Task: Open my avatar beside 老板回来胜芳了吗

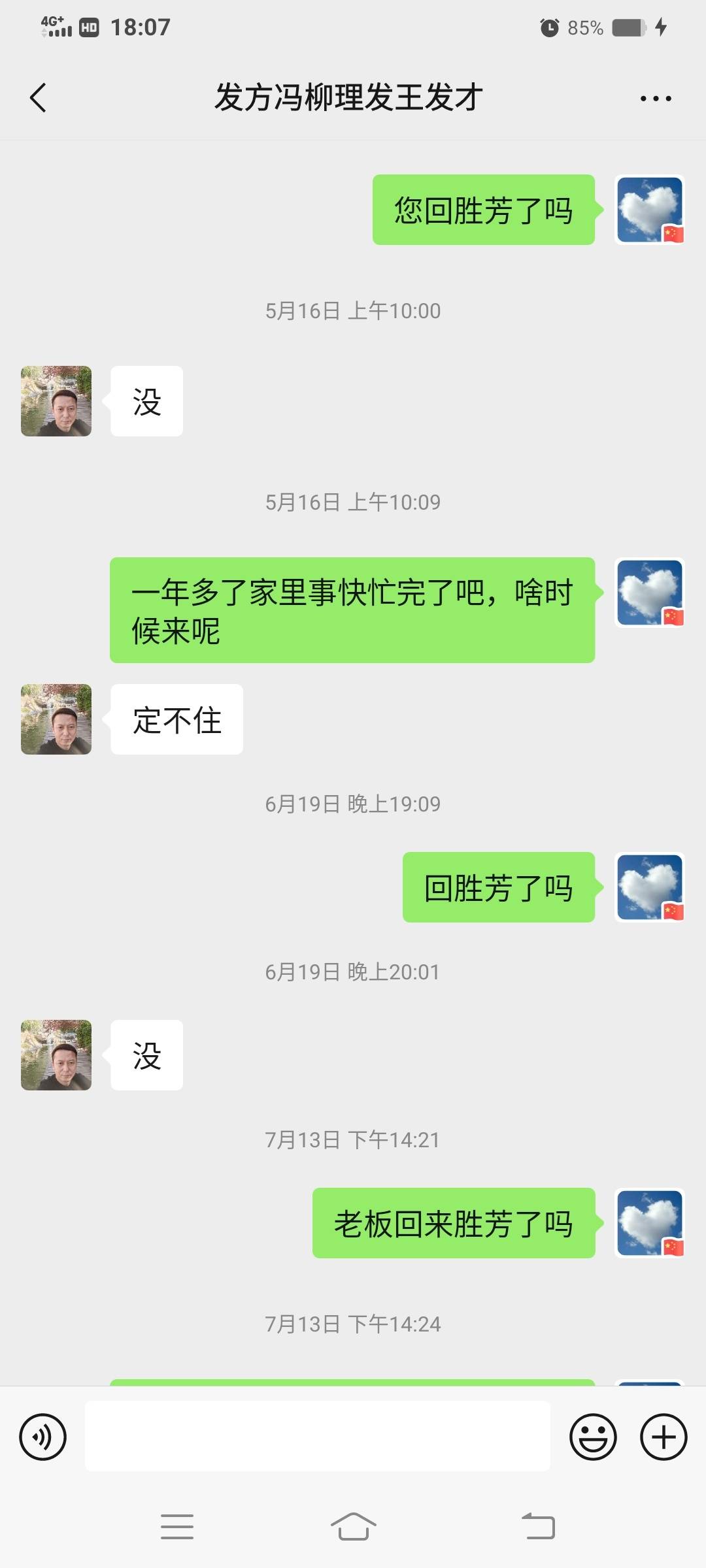Action: (650, 1223)
